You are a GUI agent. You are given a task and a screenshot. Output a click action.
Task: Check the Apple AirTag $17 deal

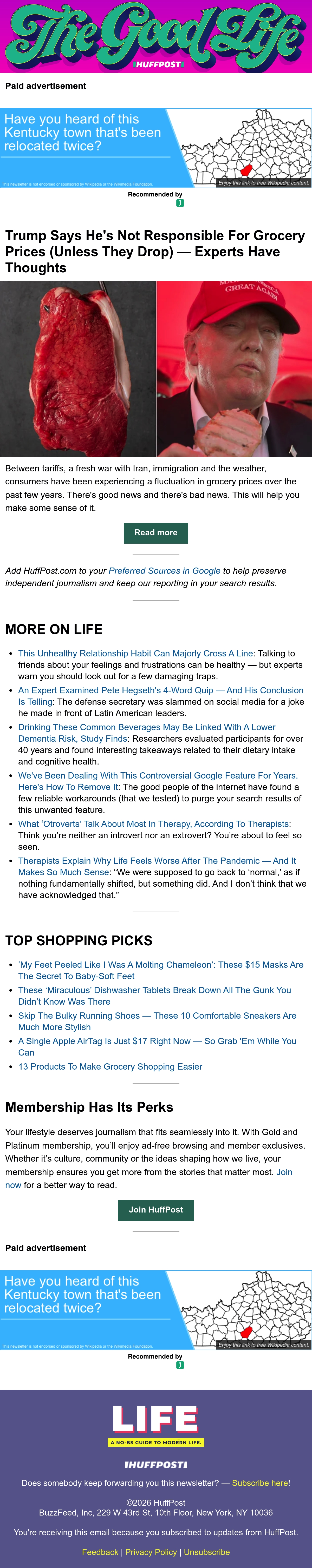coord(157,1047)
